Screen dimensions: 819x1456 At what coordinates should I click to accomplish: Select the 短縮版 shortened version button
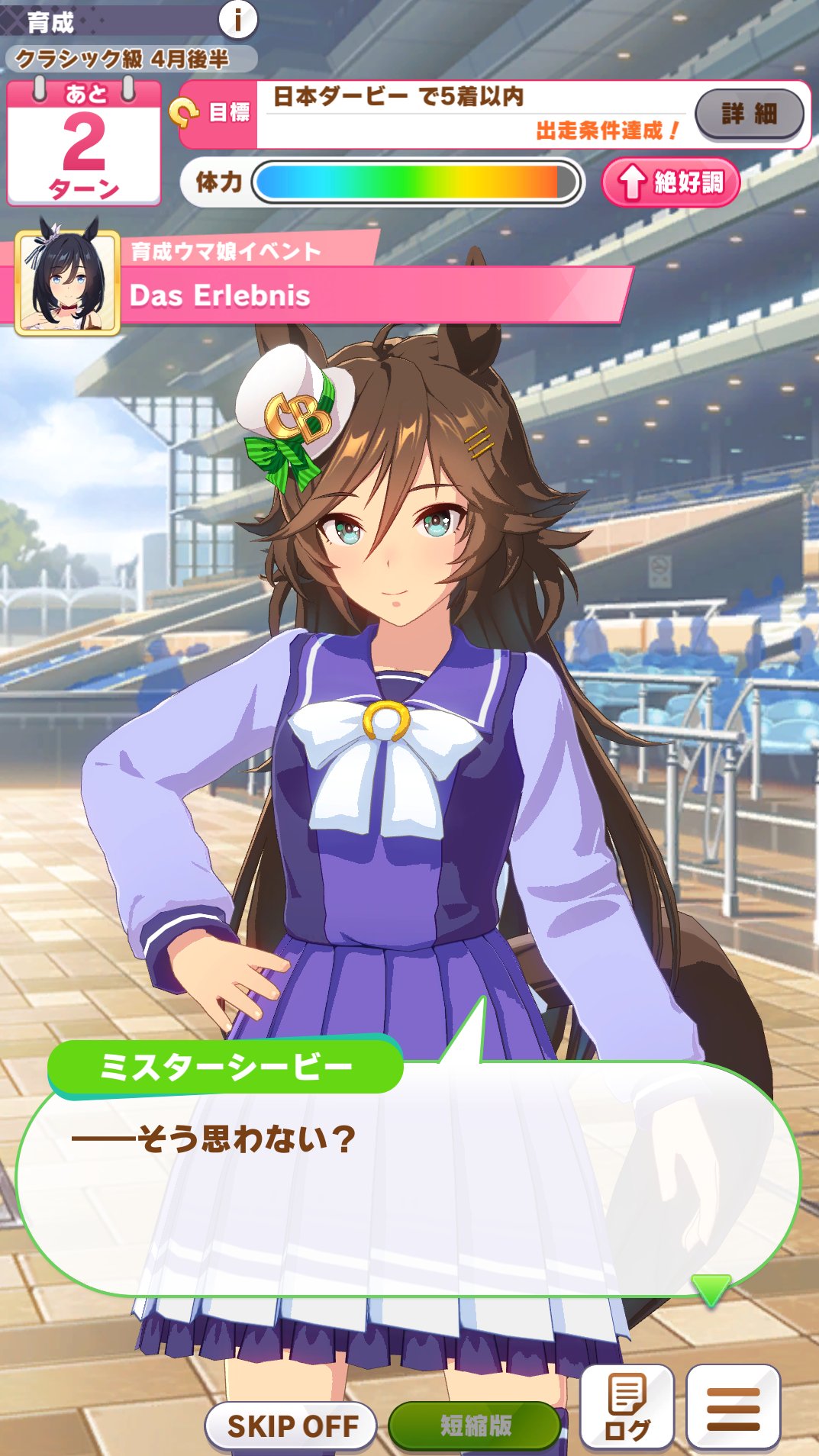[x=475, y=1425]
